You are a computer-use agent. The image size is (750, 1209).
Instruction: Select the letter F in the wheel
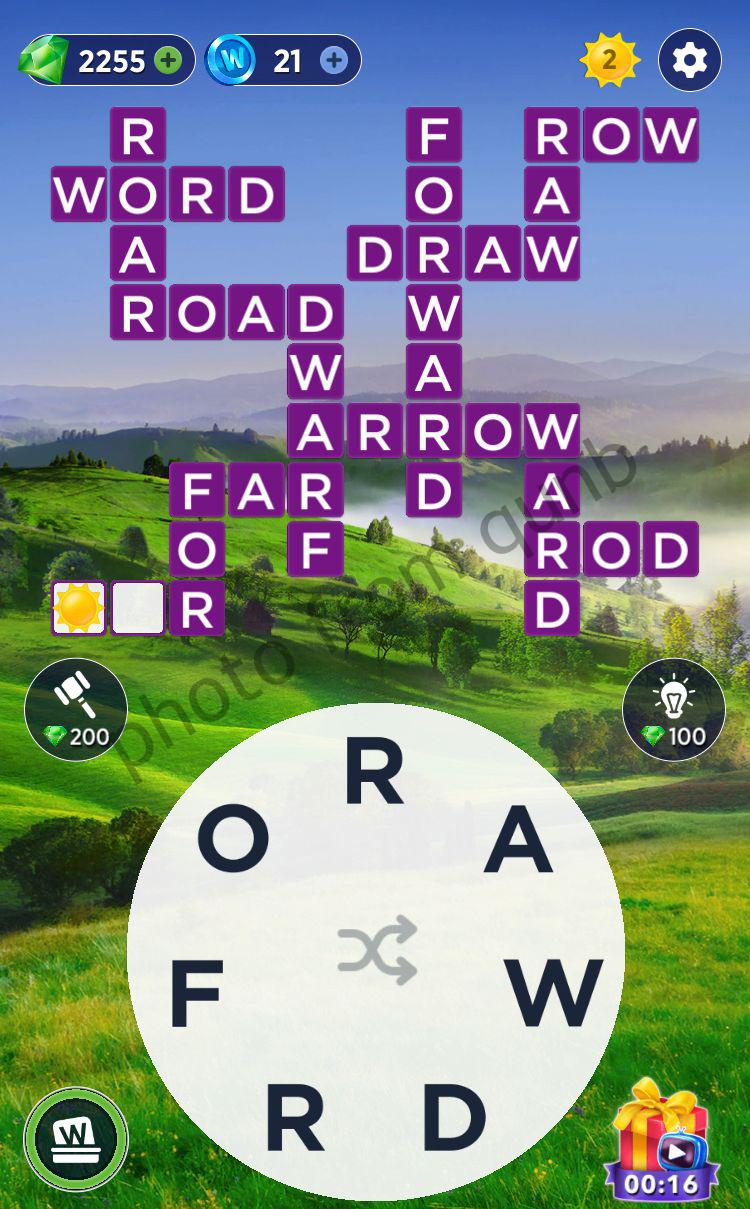pyautogui.click(x=195, y=995)
